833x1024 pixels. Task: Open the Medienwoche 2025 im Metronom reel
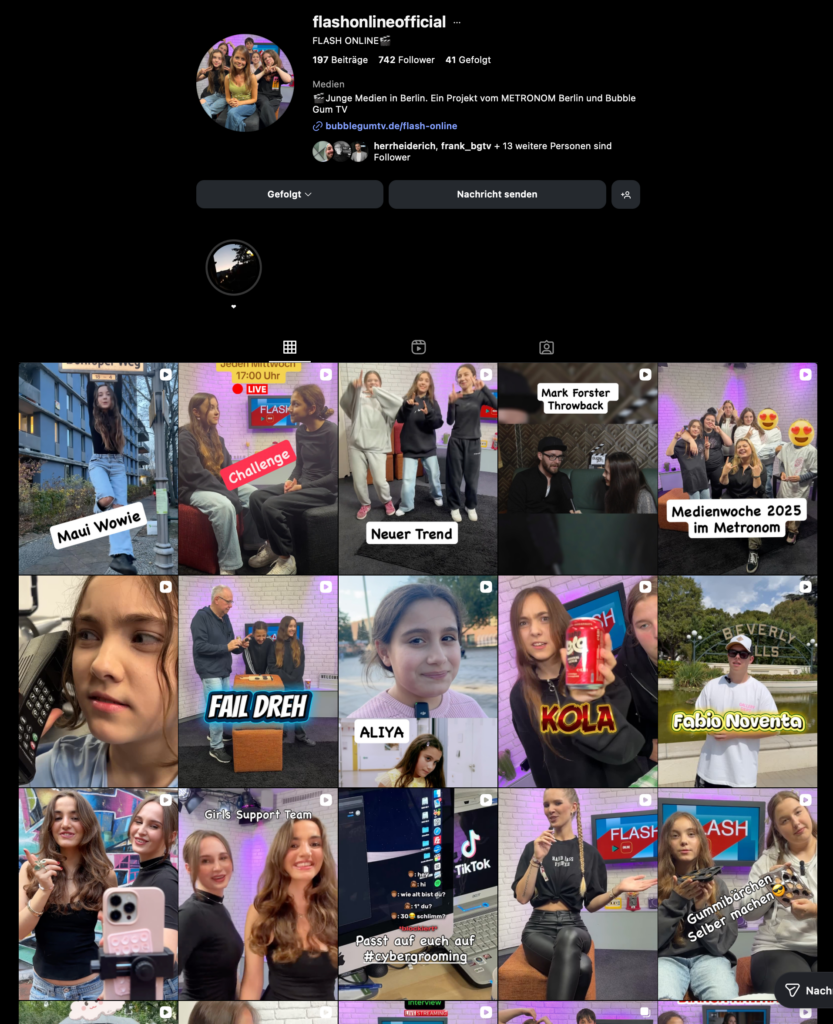tap(737, 468)
